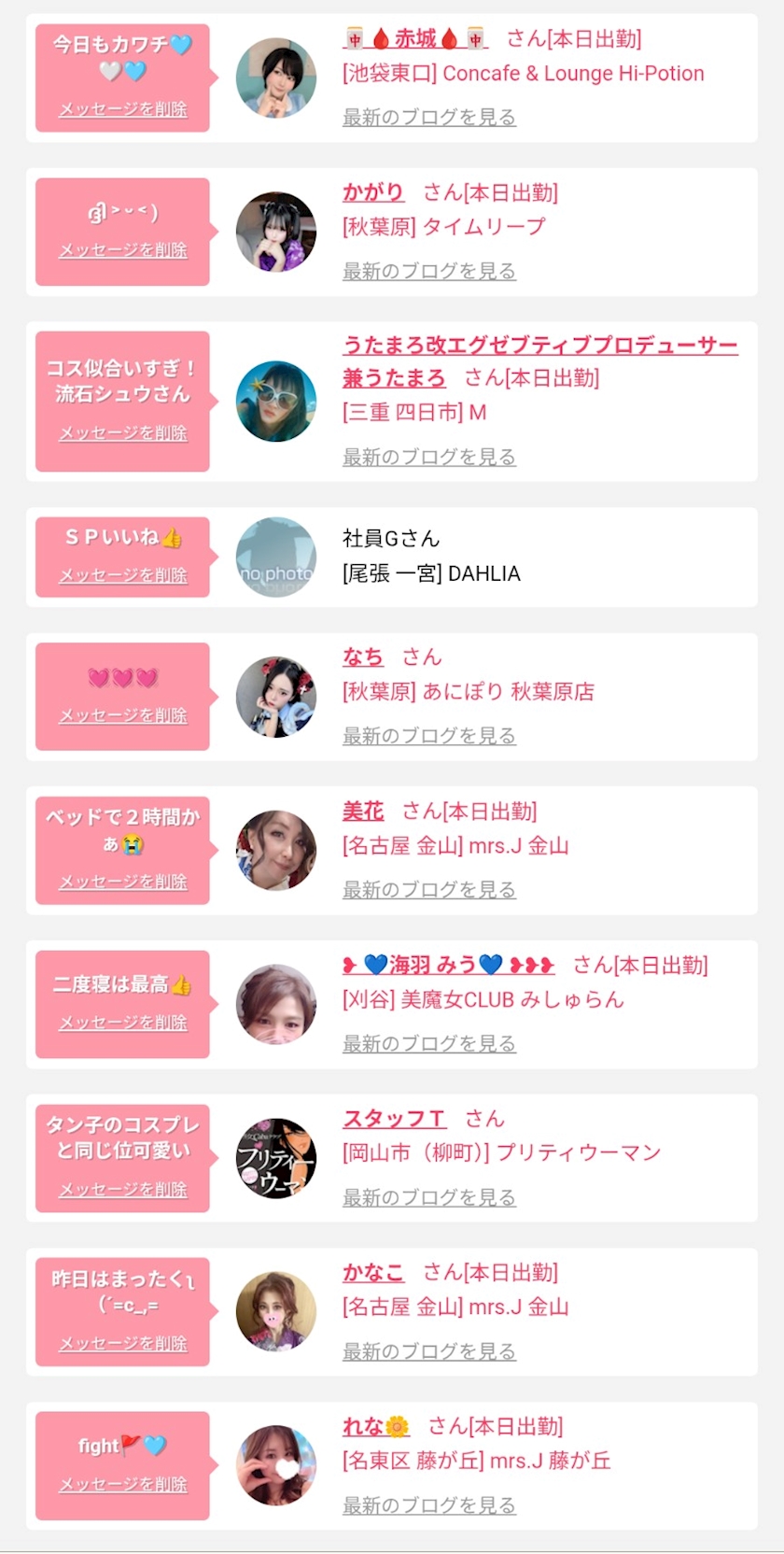Viewport: 784px width, 1554px height.
Task: Delete message sent to うたまろ
Action: (x=123, y=433)
